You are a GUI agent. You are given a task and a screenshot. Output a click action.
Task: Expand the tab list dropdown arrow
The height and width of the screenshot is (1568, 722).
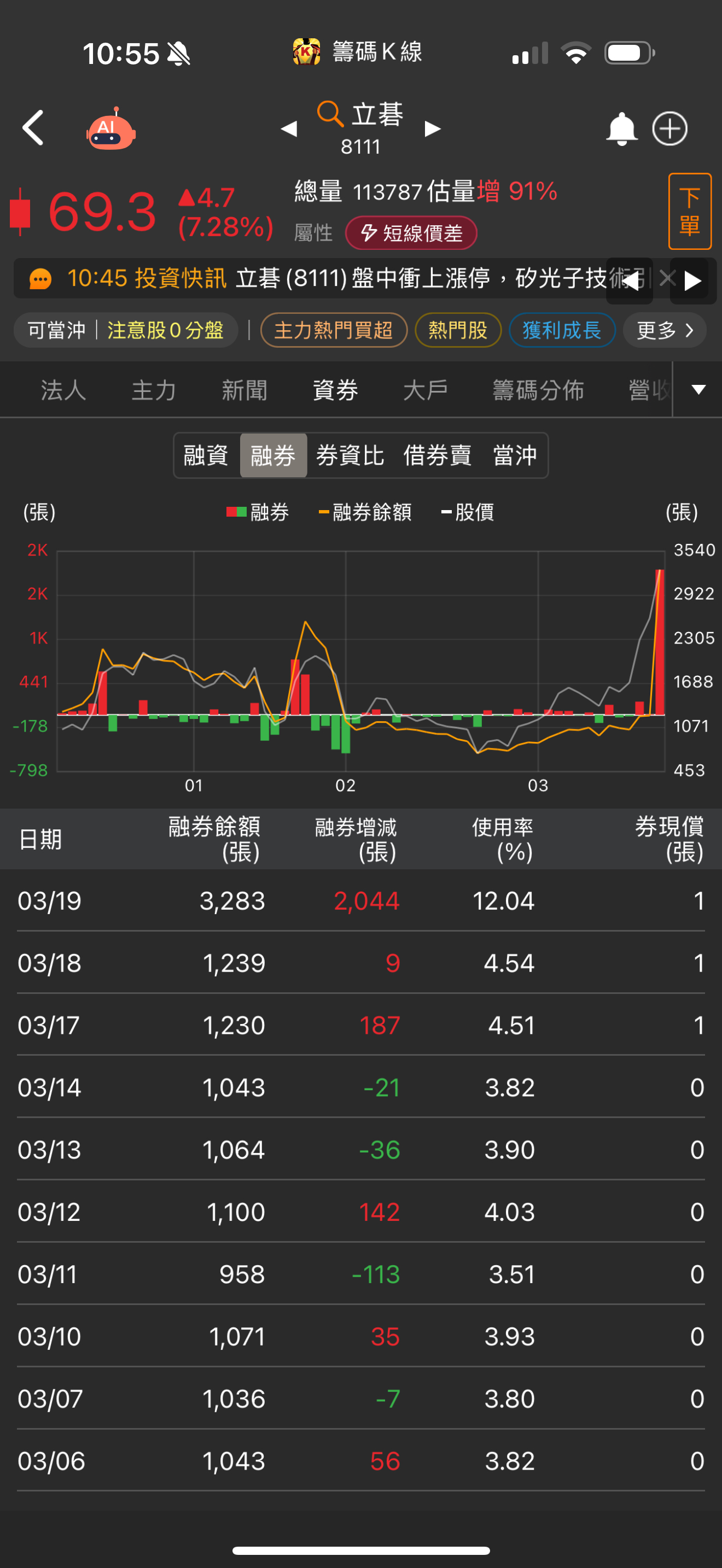pos(698,390)
